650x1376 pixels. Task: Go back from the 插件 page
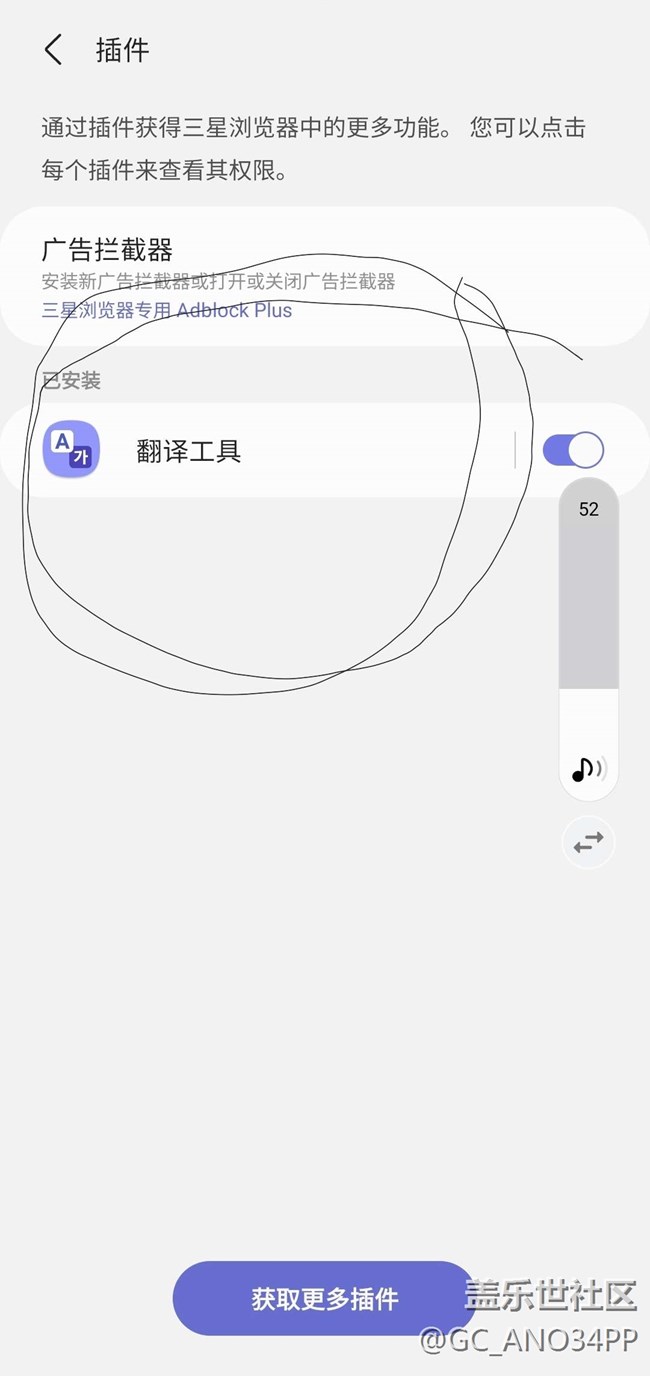coord(54,50)
